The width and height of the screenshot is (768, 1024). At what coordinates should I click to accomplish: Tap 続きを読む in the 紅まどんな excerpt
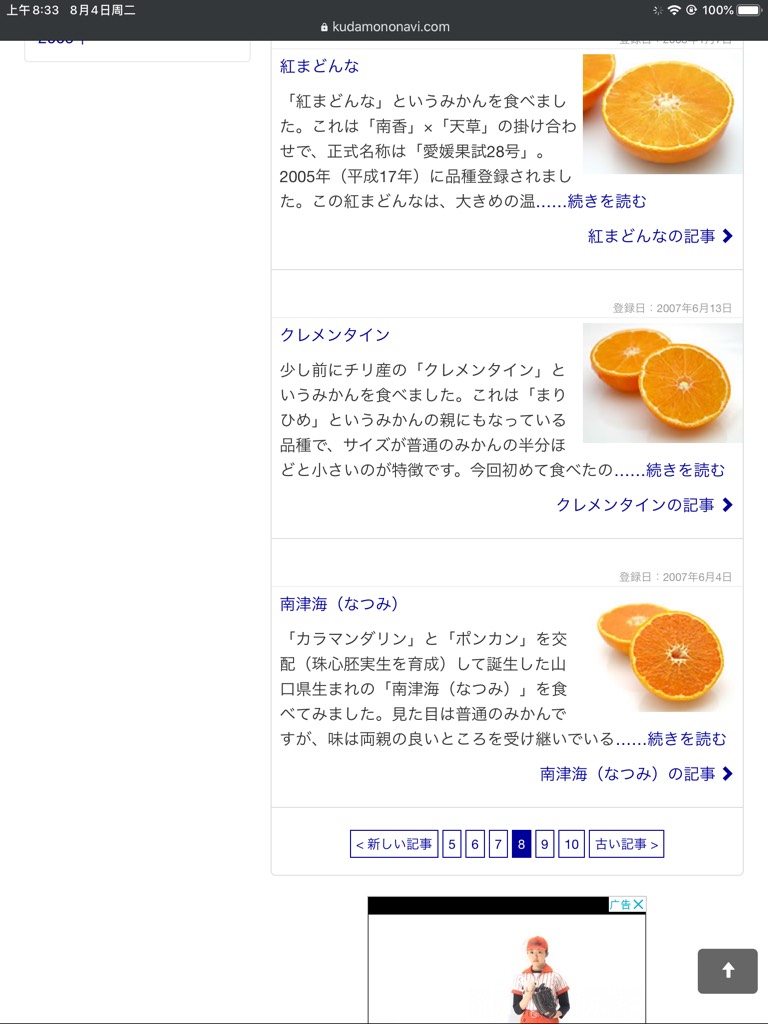tap(607, 201)
